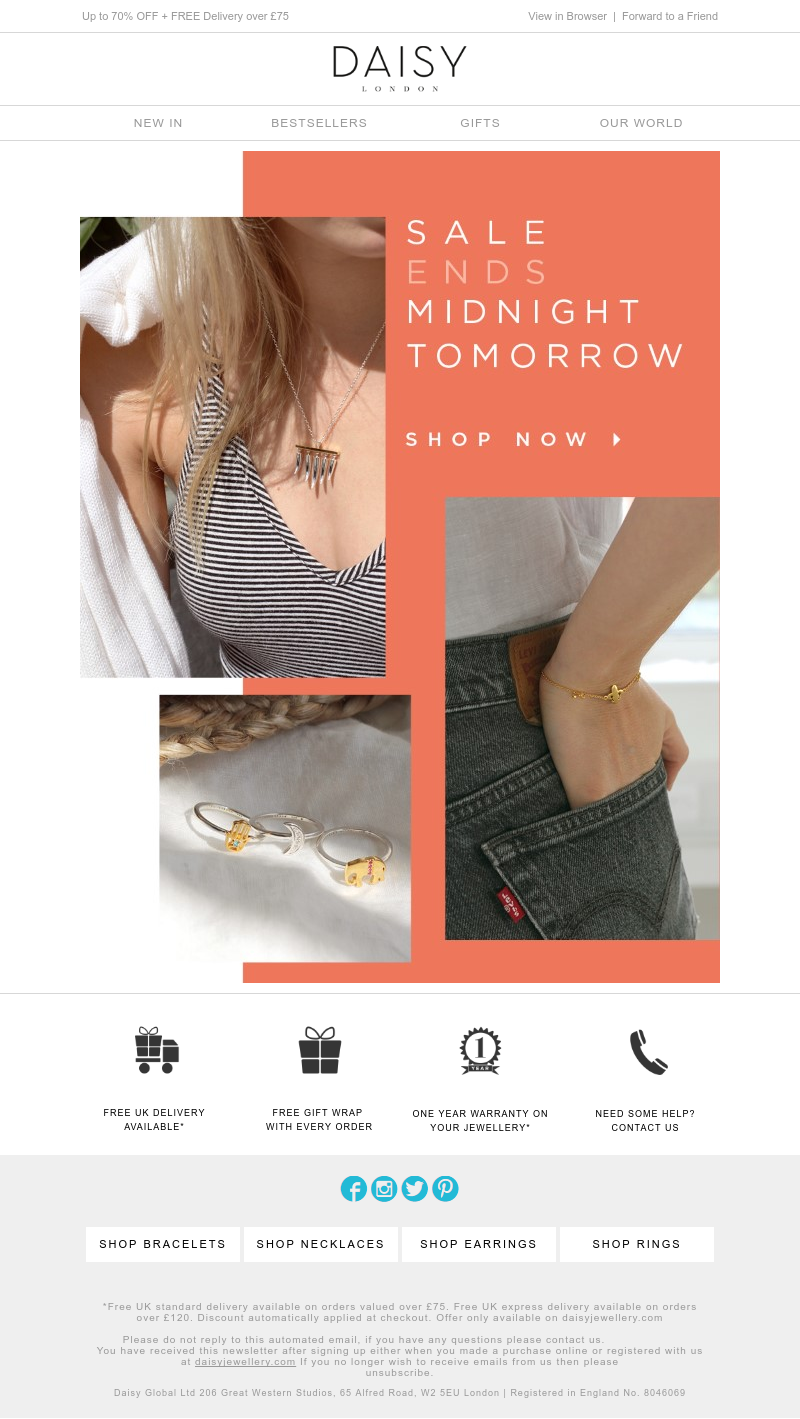Viewport: 800px width, 1419px height.
Task: Select Shop Necklaces
Action: (x=320, y=1244)
